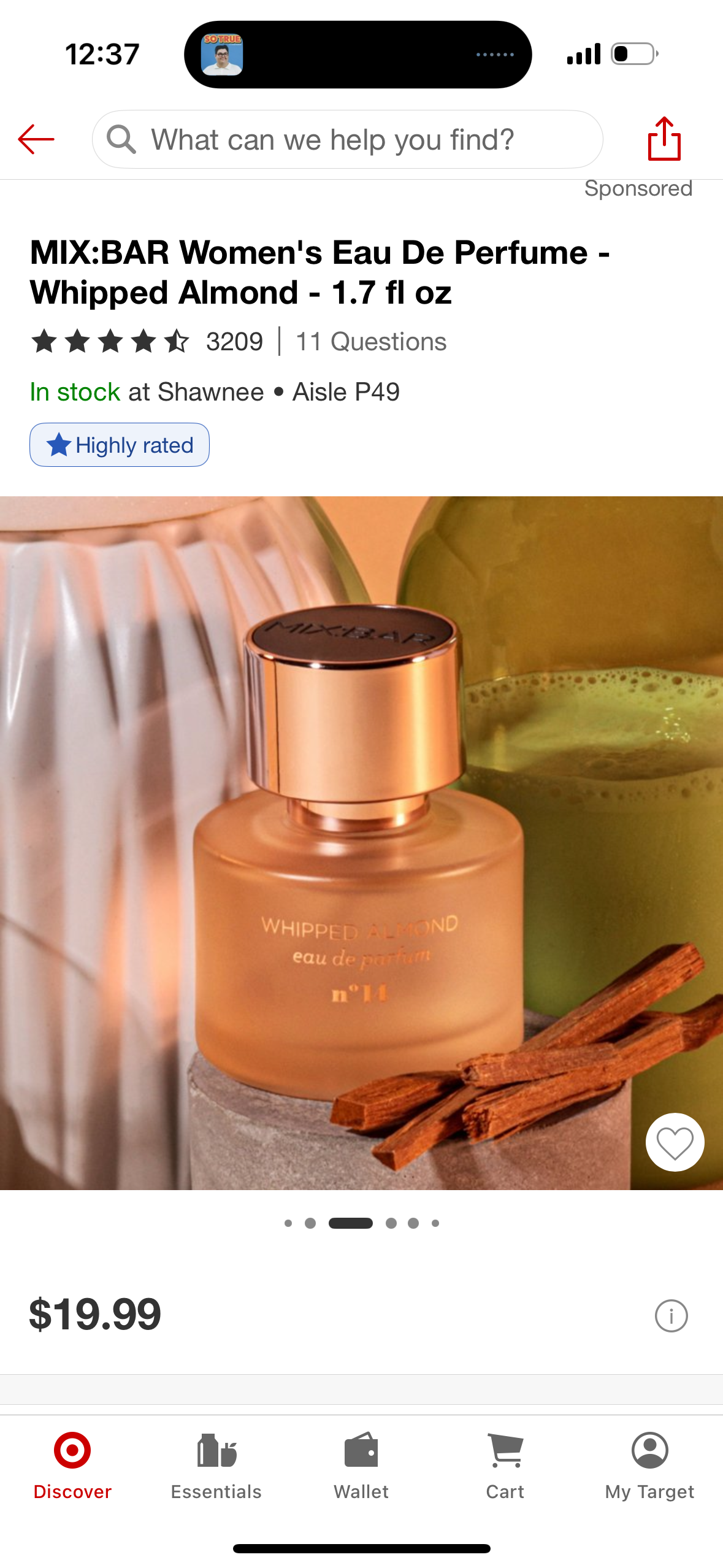This screenshot has width=723, height=1568.
Task: Open price info icon beside $19.99
Action: [671, 1316]
